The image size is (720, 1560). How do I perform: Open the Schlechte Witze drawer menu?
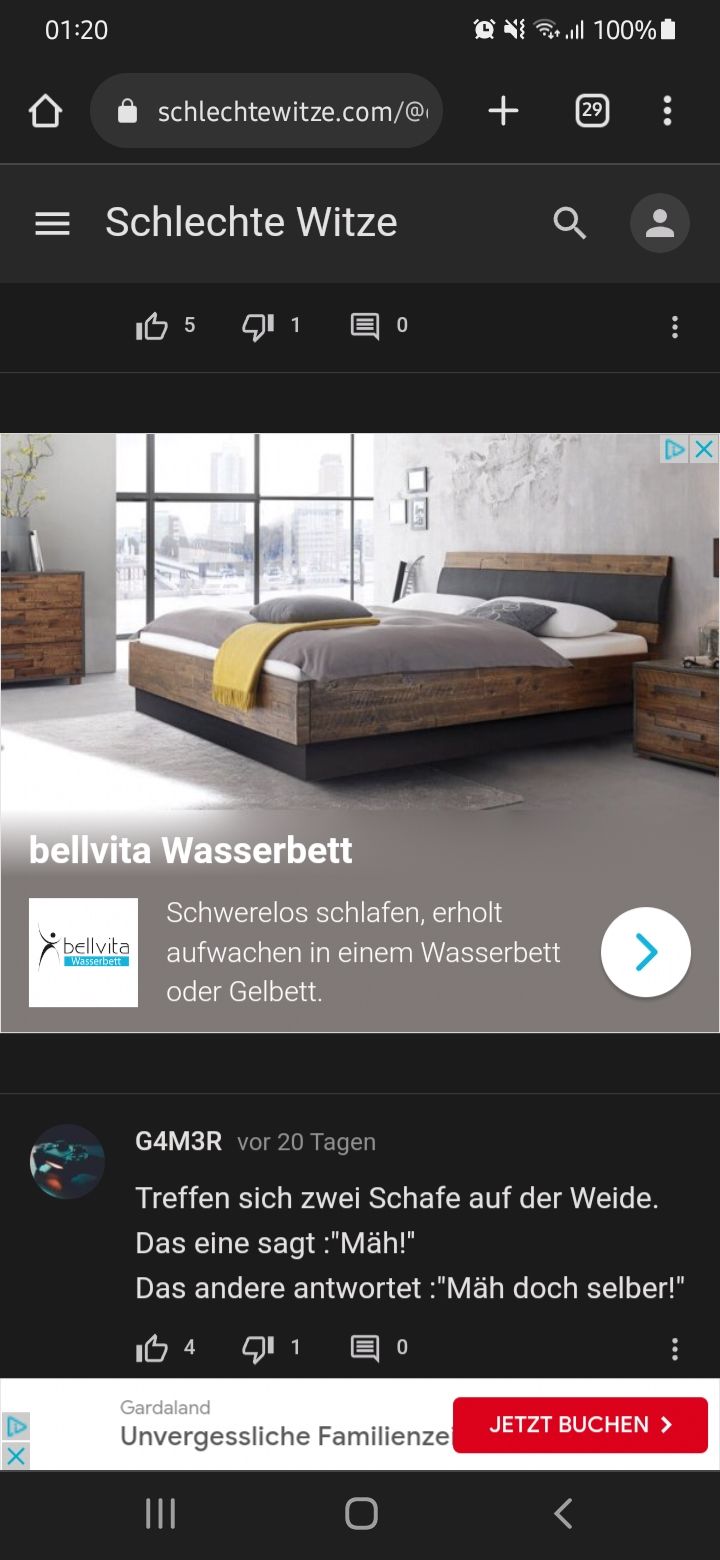(52, 223)
